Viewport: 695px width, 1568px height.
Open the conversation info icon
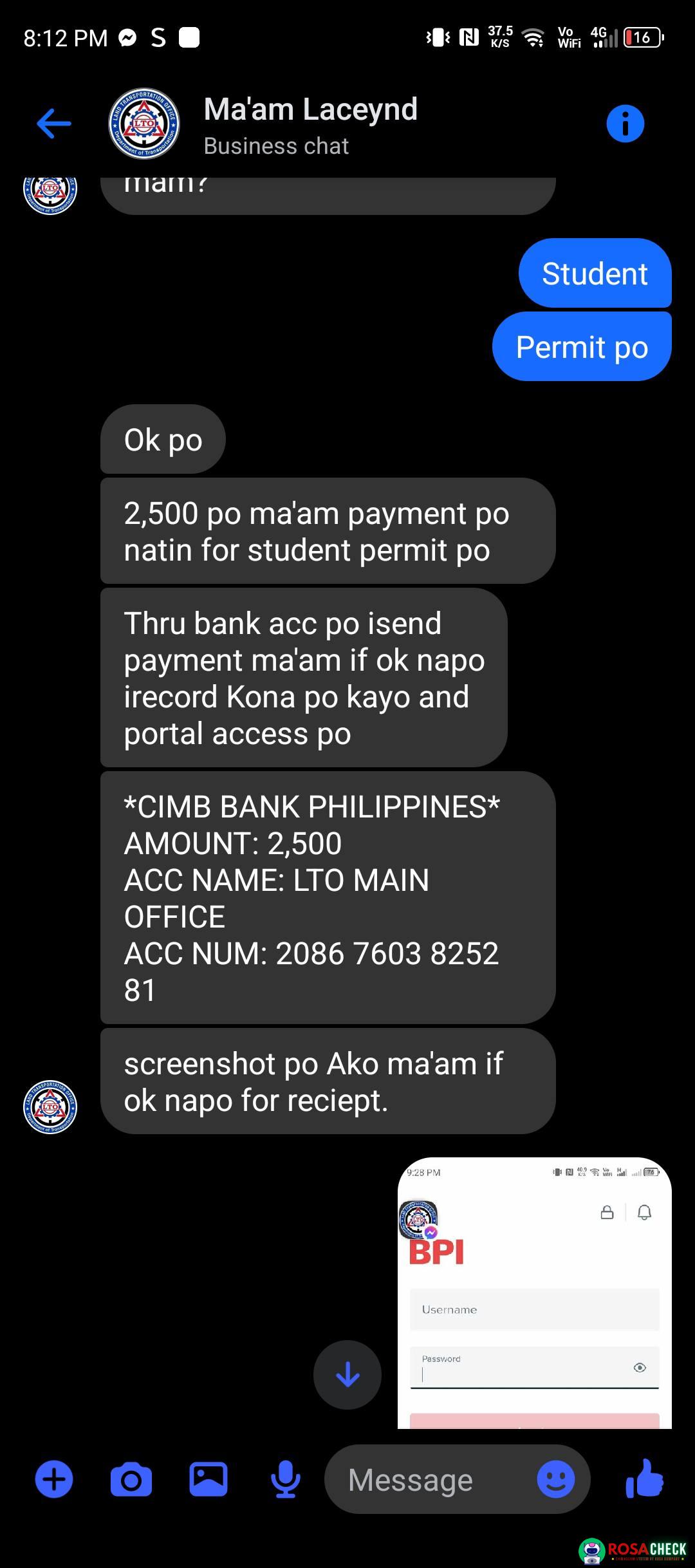[624, 124]
